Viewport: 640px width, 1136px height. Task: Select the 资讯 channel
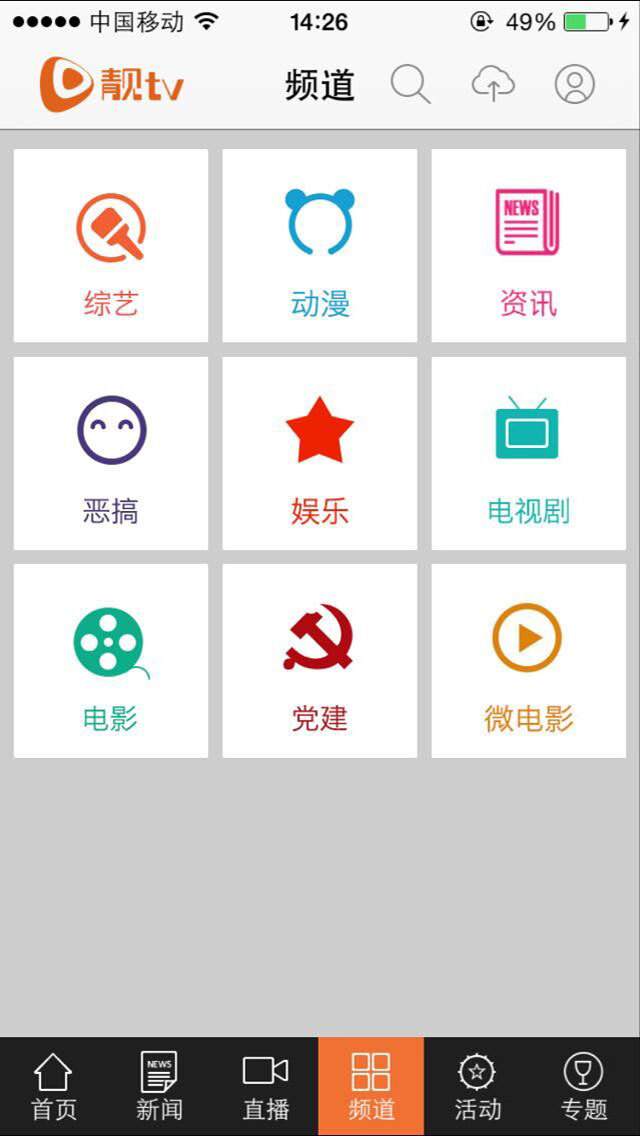(x=528, y=246)
